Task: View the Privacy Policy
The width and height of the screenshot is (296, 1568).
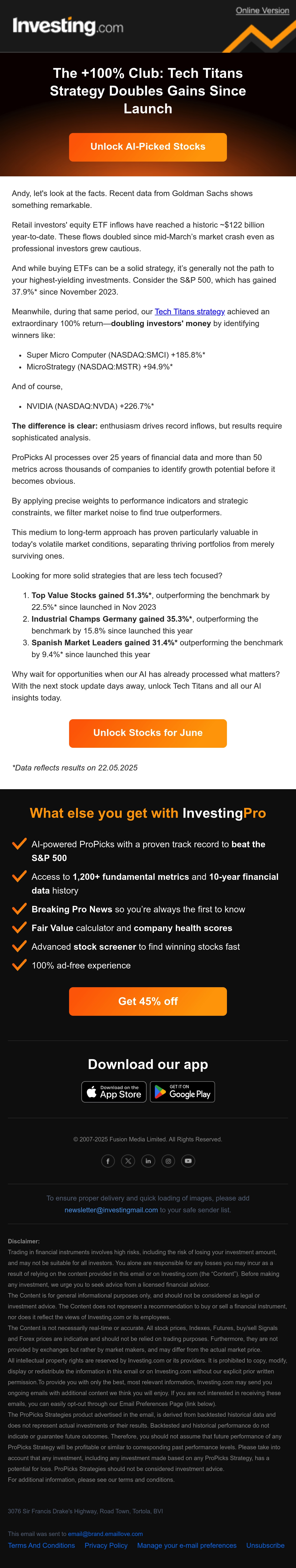Action: 106,1546
